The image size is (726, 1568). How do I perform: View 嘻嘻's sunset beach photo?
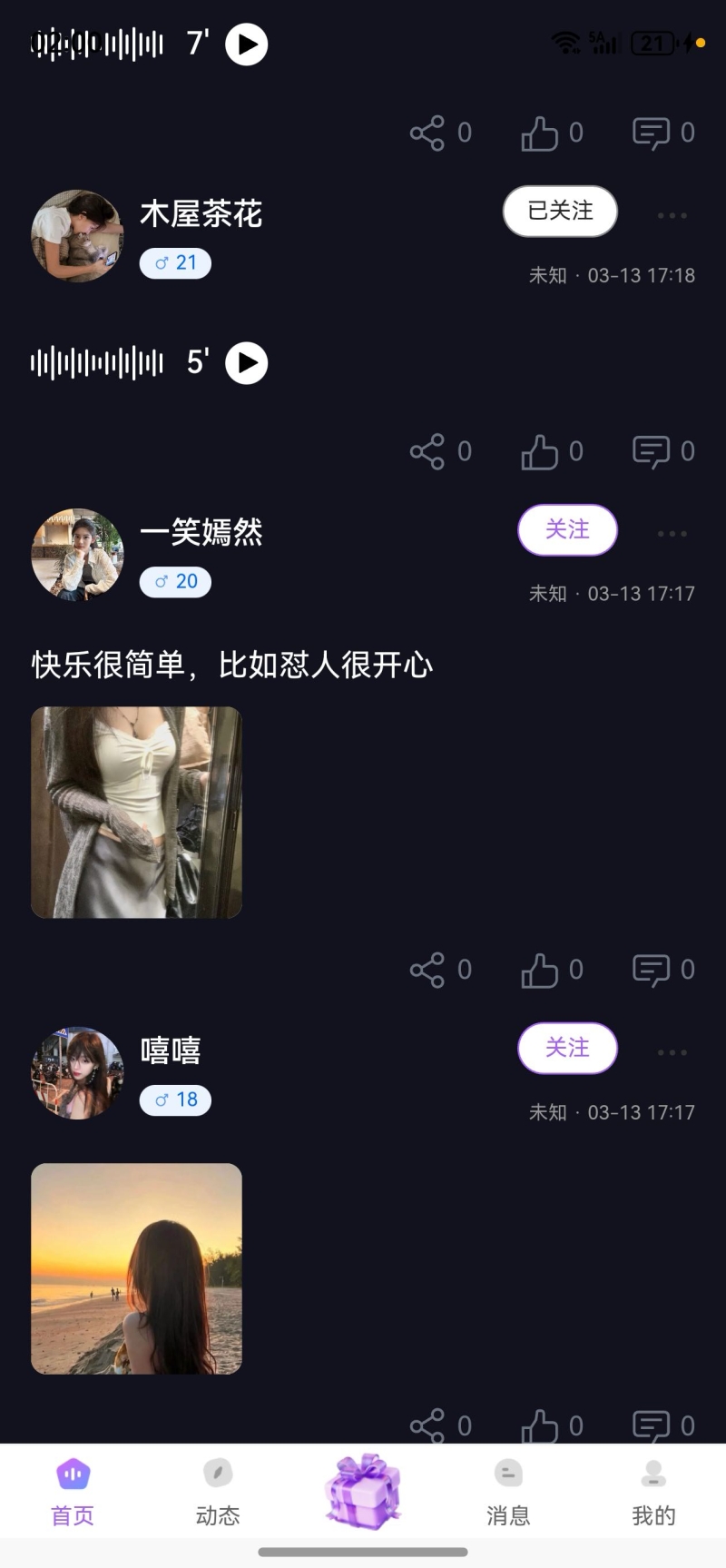point(137,1268)
